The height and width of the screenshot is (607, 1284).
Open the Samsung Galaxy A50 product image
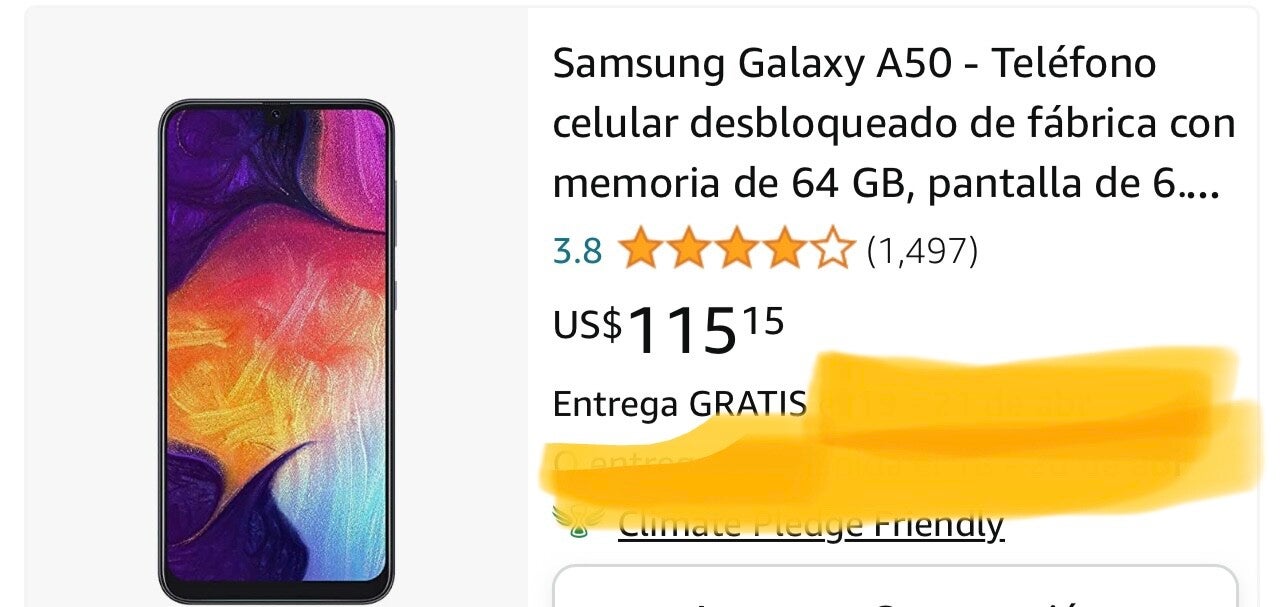pos(276,350)
